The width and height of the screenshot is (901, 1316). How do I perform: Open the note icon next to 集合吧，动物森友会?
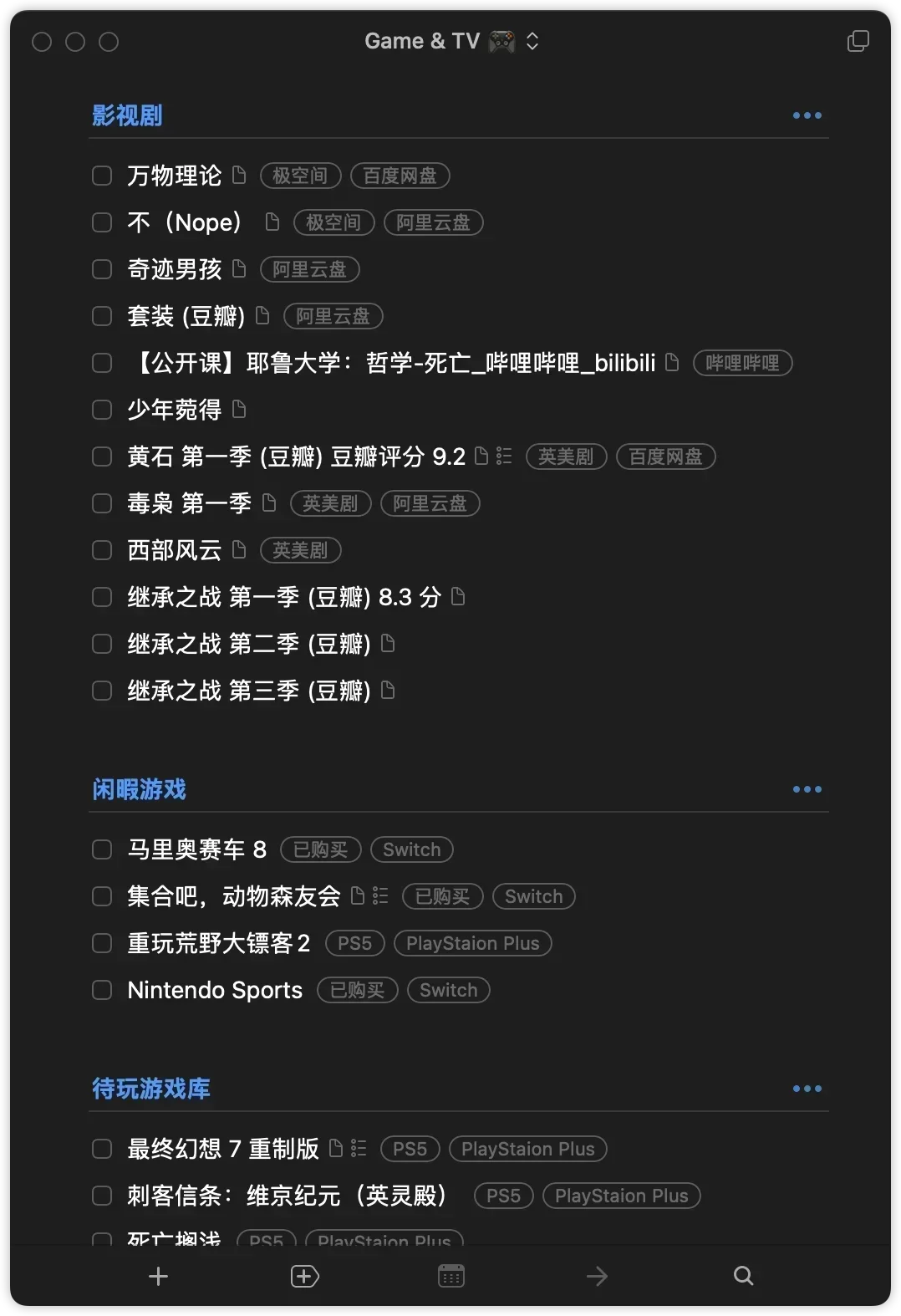click(x=358, y=895)
